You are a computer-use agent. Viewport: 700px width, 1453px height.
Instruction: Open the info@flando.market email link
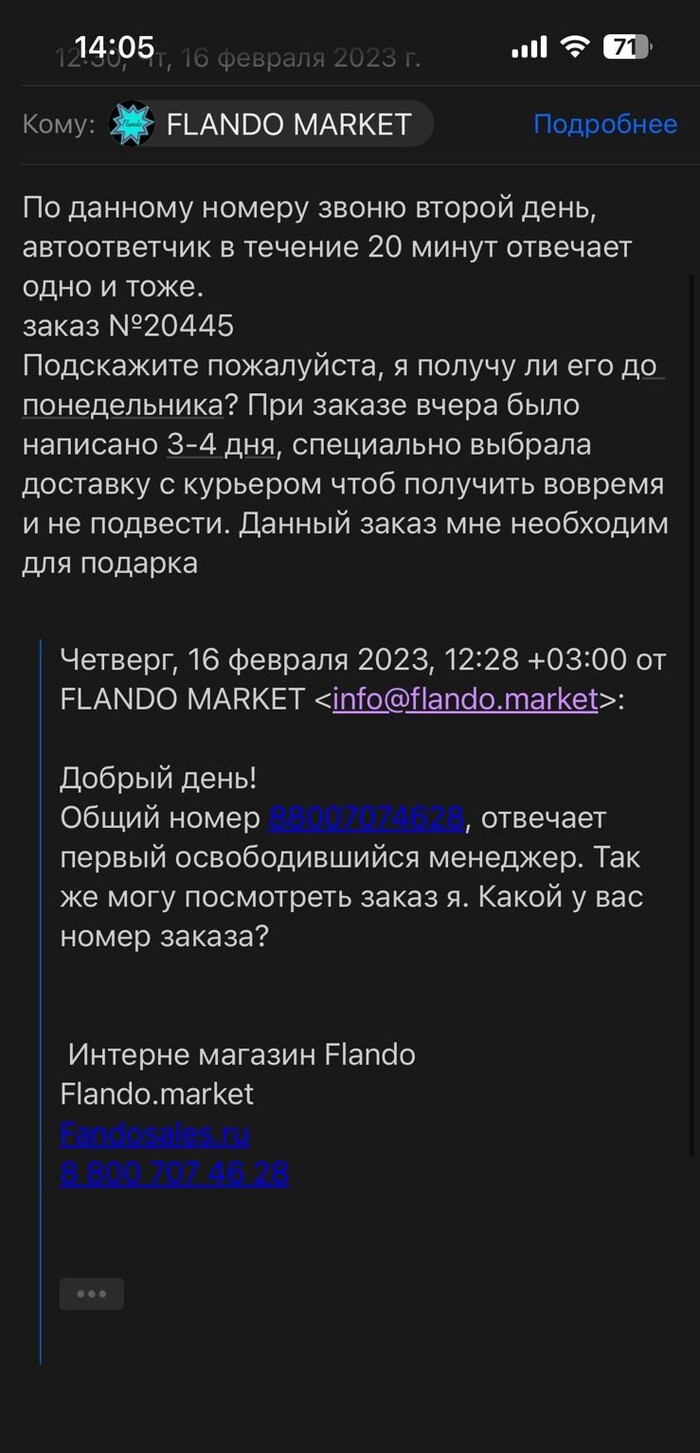[465, 699]
